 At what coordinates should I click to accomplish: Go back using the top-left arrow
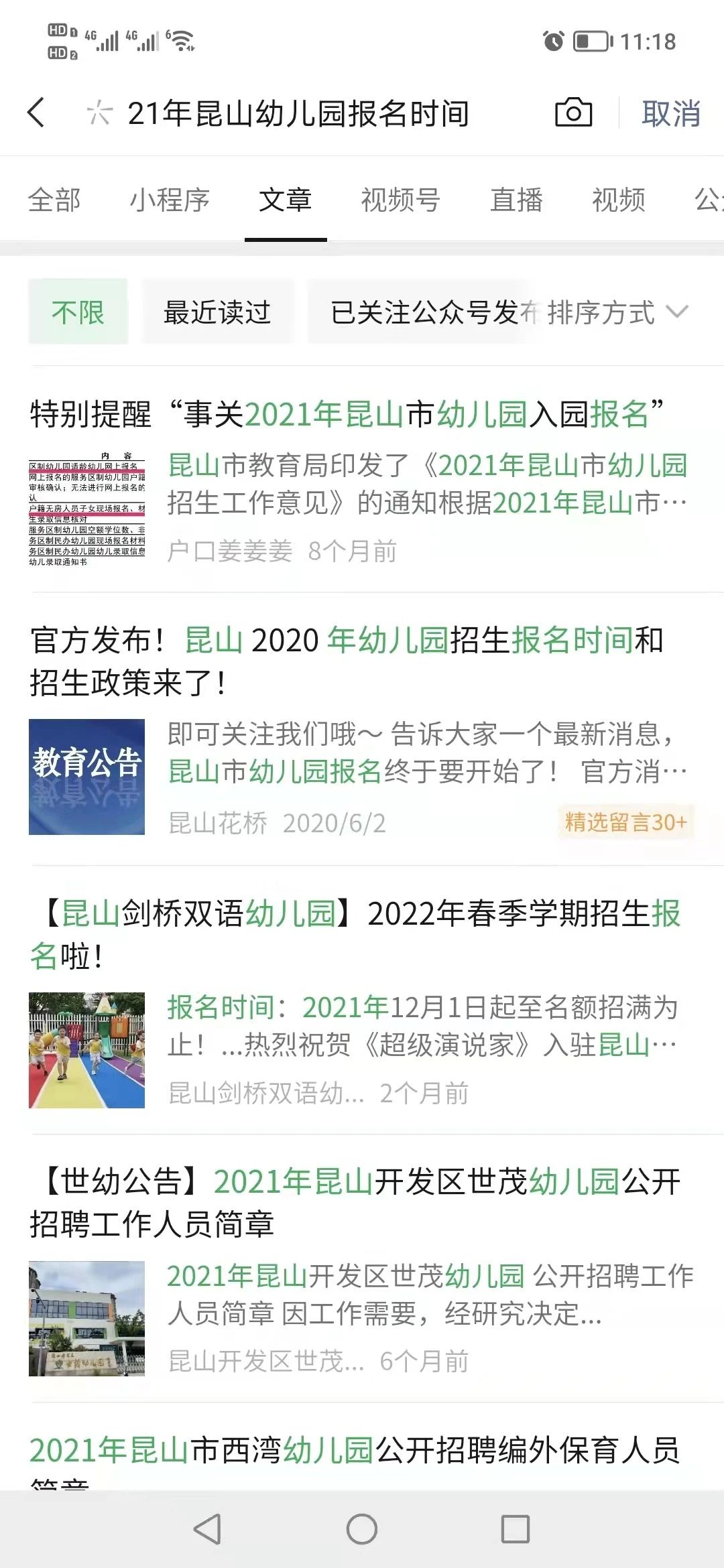[37, 113]
